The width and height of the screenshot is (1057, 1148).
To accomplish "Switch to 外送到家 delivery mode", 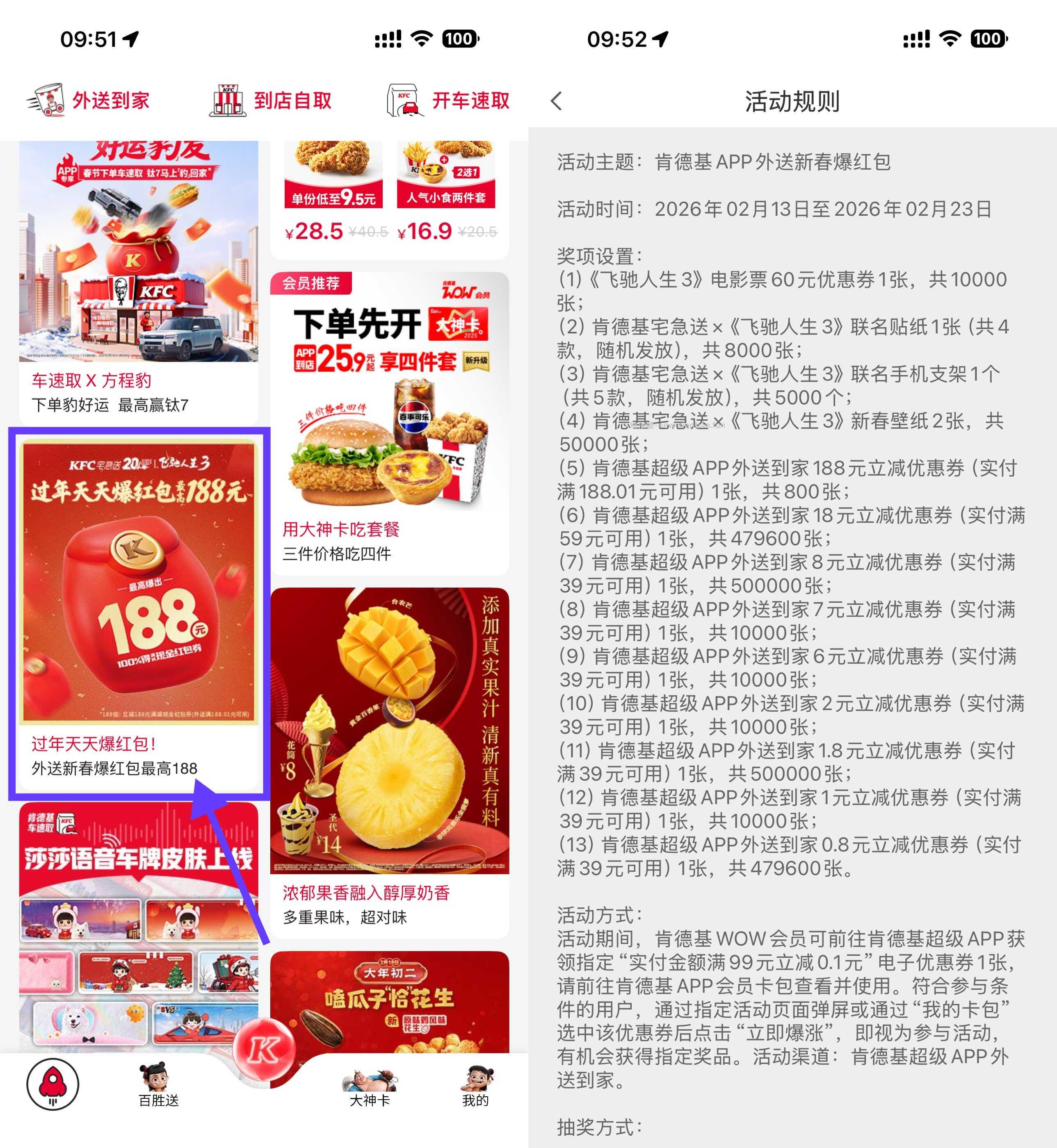I will [x=89, y=101].
